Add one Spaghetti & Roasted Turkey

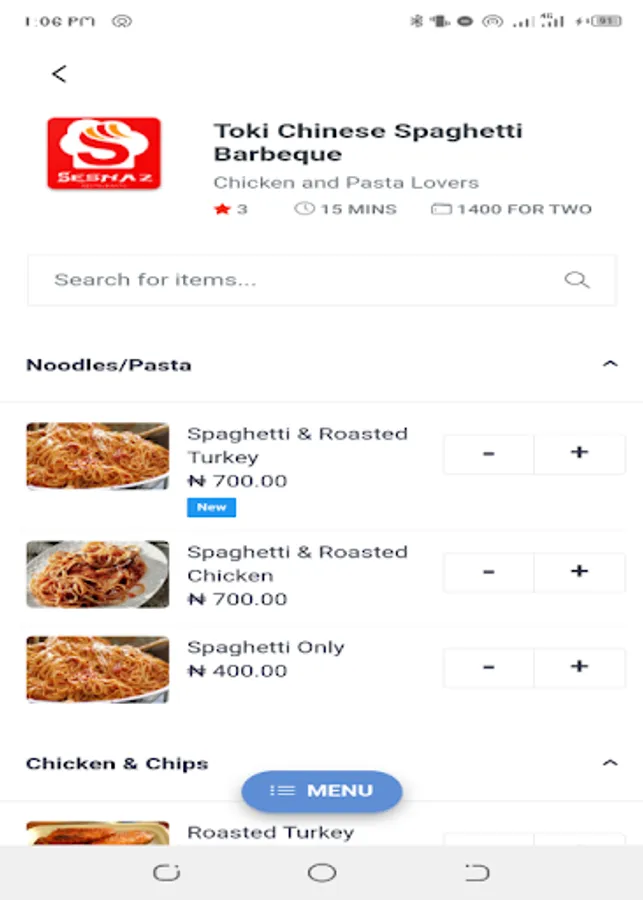(579, 454)
